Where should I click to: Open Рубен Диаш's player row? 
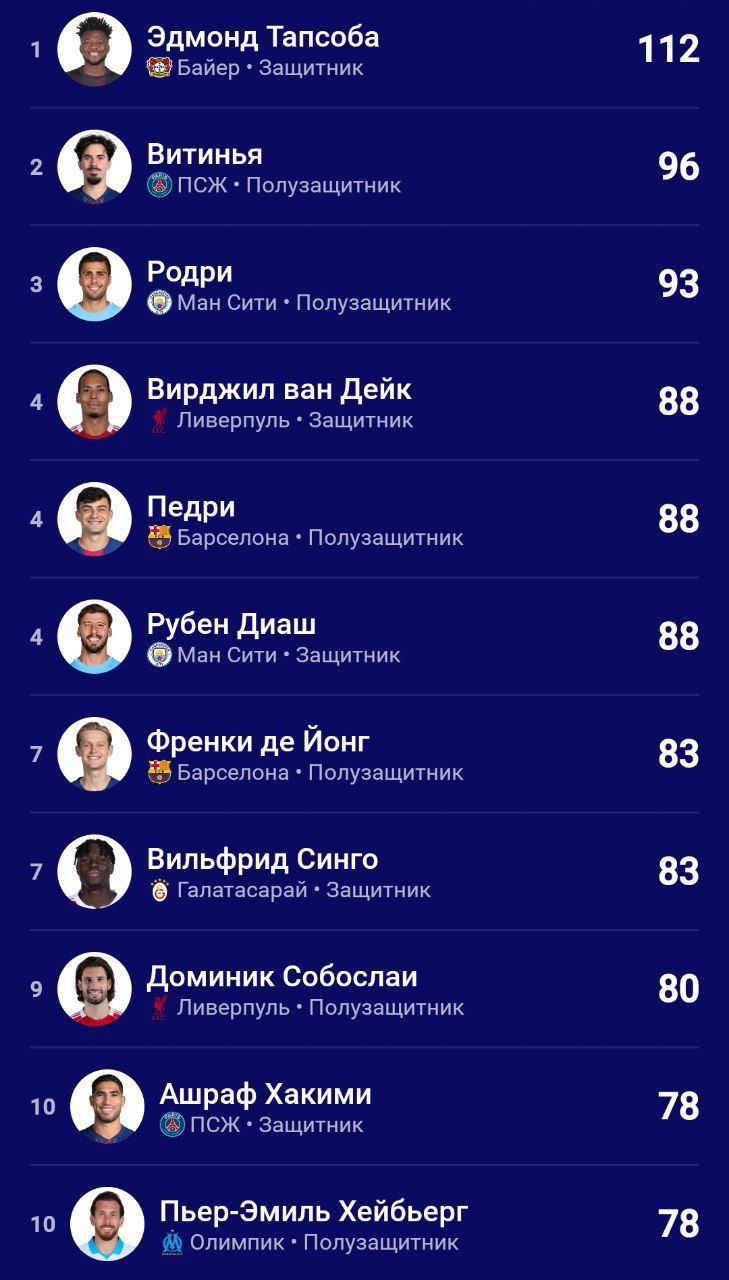231,625
